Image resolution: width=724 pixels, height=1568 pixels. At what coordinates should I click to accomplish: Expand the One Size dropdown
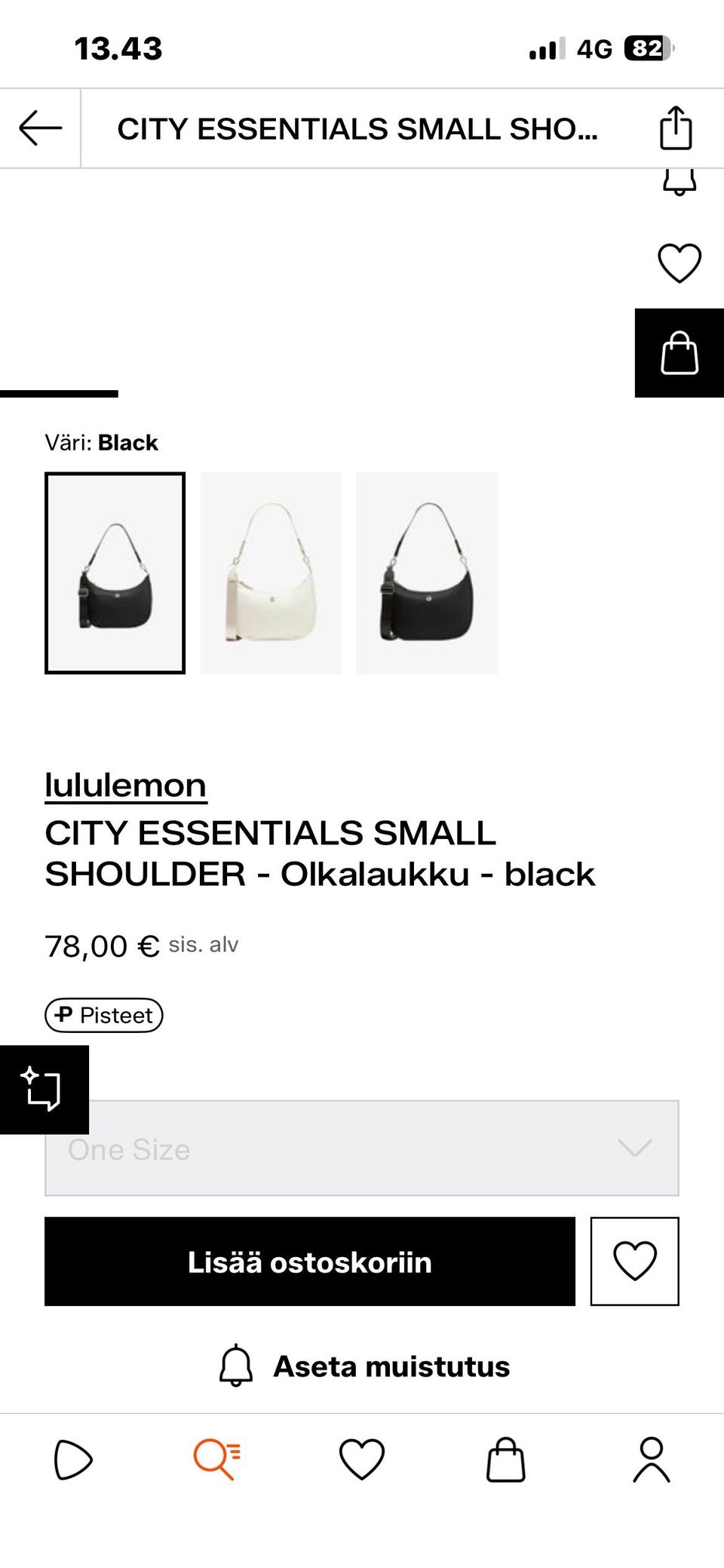(x=362, y=1148)
